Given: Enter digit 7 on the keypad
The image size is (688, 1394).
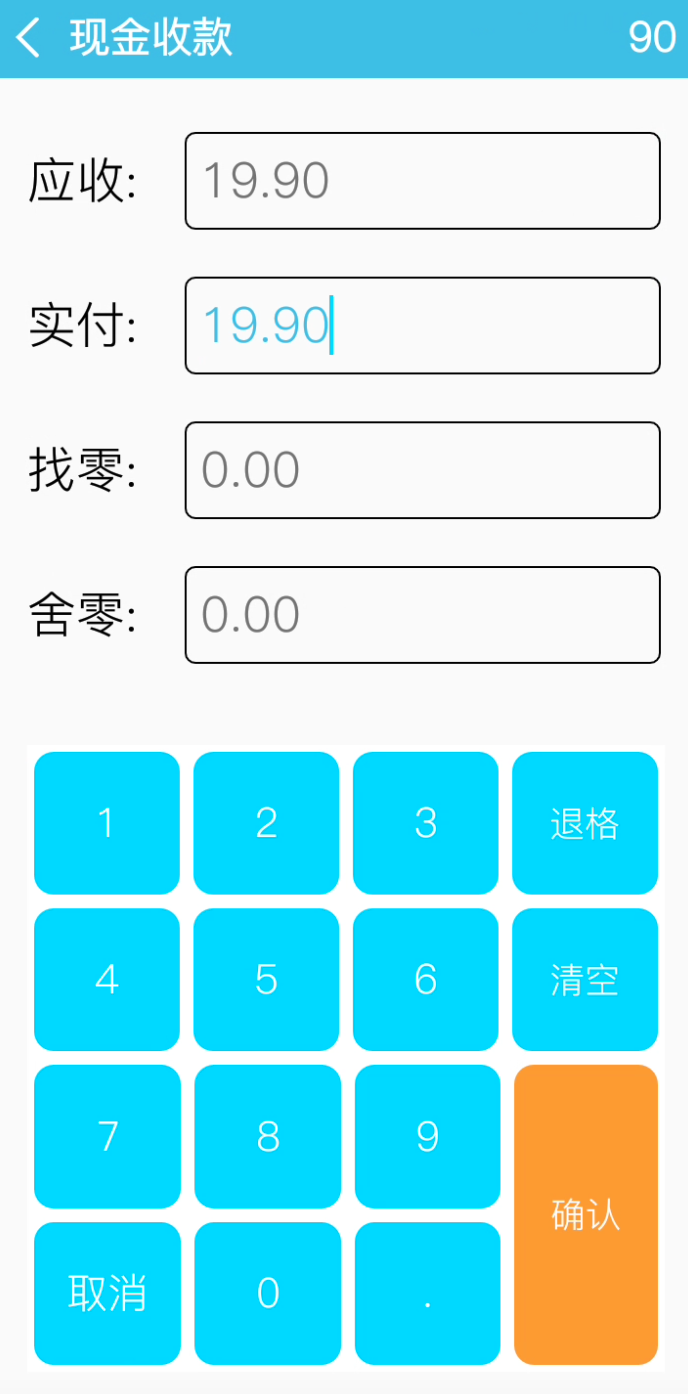Looking at the screenshot, I should [x=107, y=1136].
